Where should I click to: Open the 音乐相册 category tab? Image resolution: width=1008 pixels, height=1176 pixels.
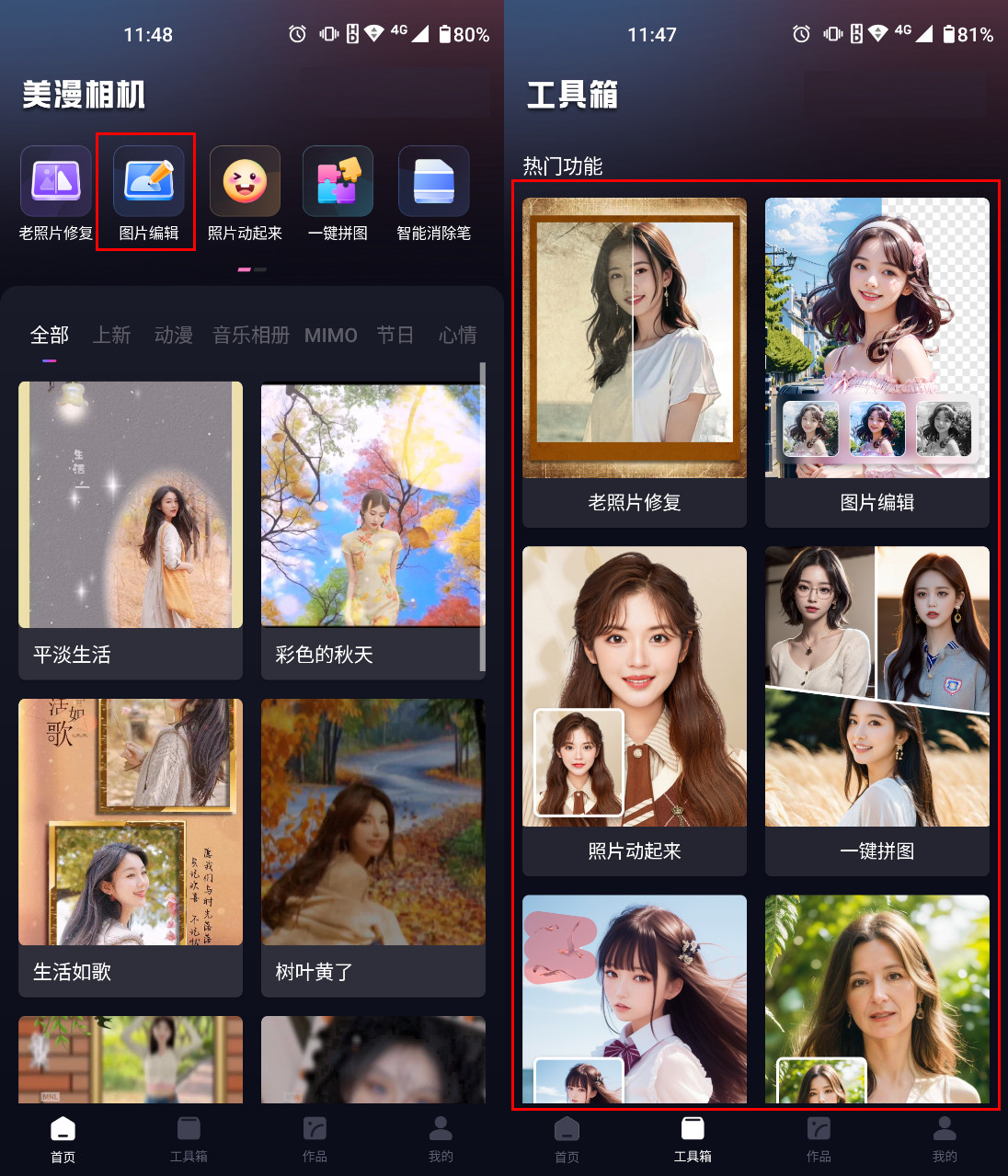click(250, 336)
